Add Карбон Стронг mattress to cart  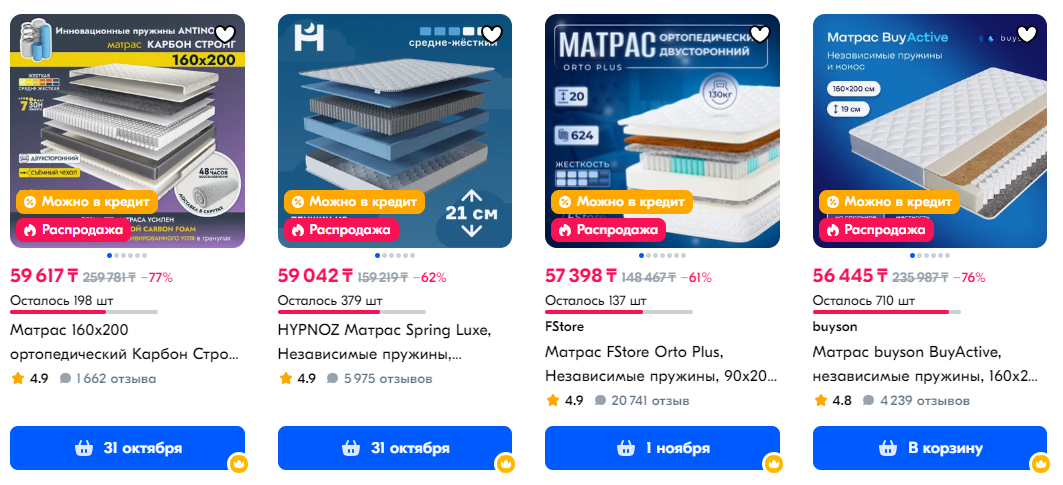point(127,448)
